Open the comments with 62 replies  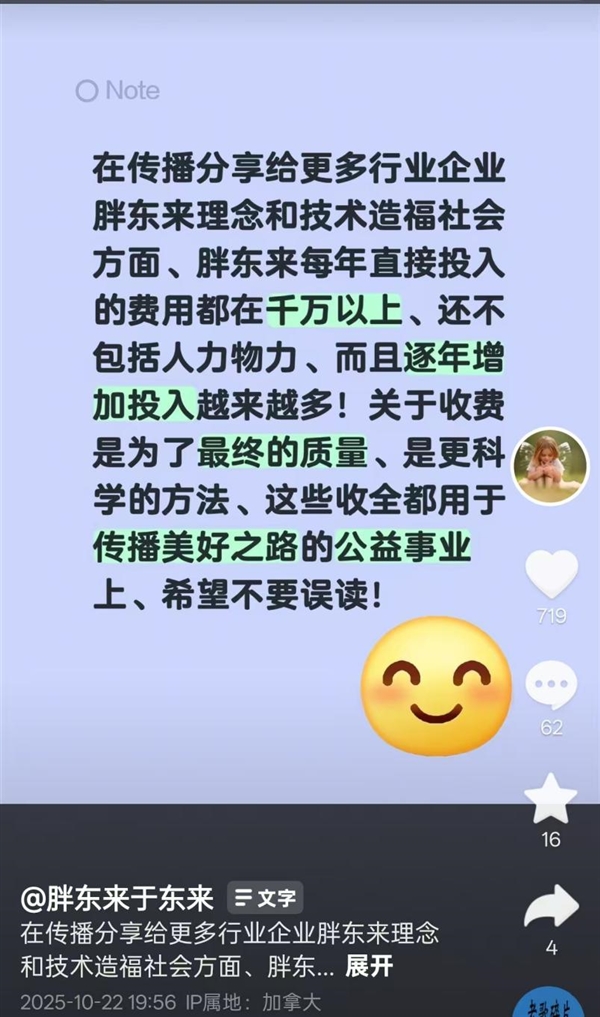[551, 686]
